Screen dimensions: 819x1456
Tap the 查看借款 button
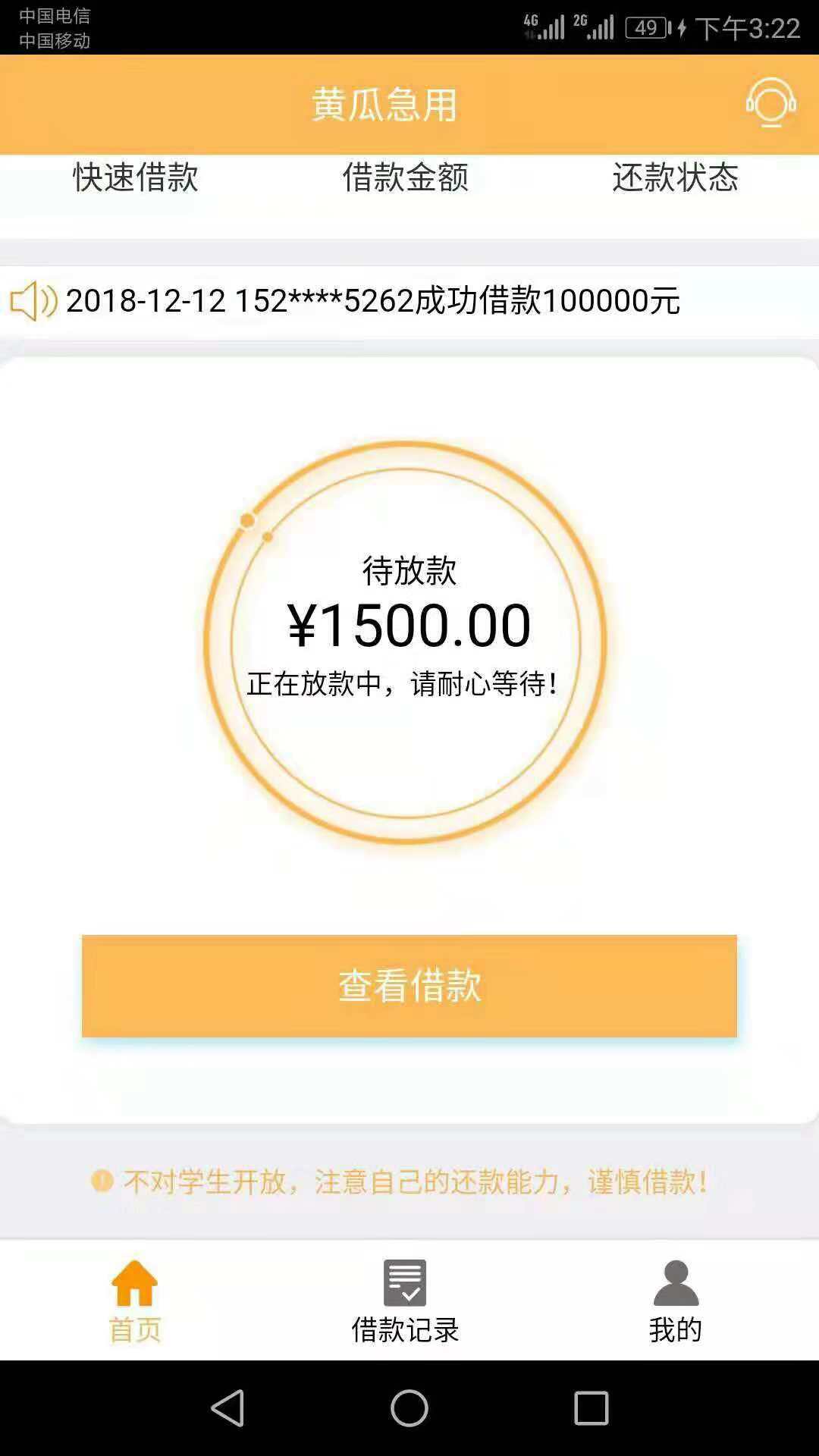pyautogui.click(x=409, y=986)
